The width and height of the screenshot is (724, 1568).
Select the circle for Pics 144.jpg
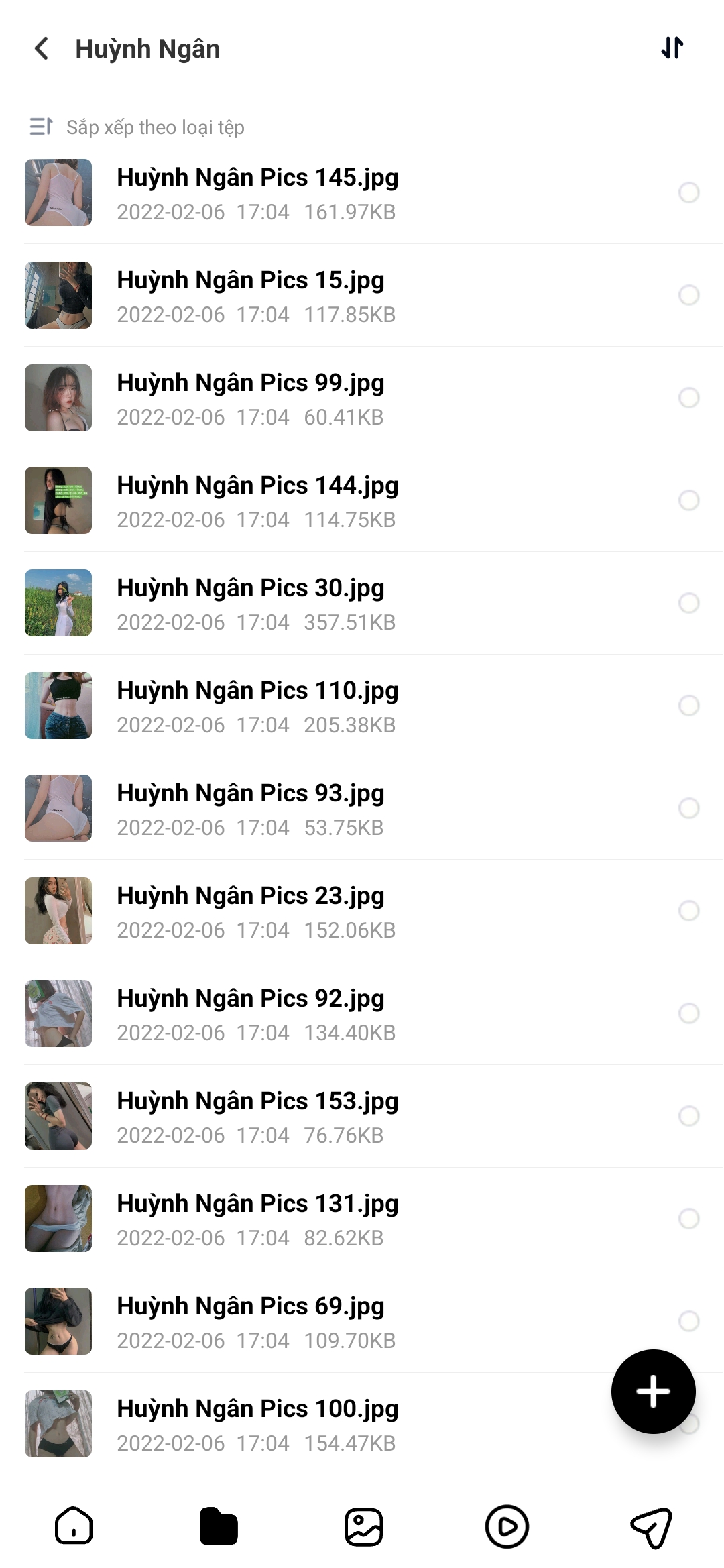(x=689, y=500)
